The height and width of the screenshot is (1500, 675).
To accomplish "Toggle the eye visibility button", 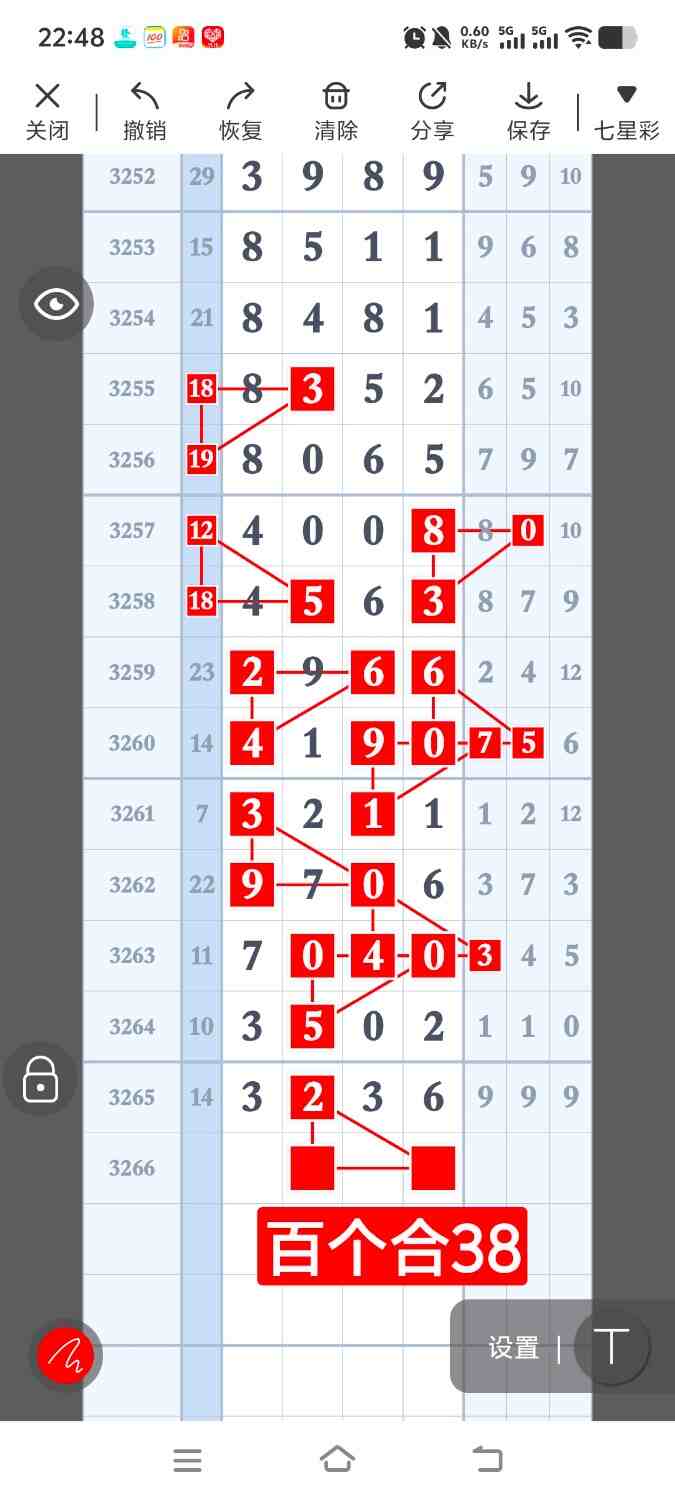I will pos(56,304).
